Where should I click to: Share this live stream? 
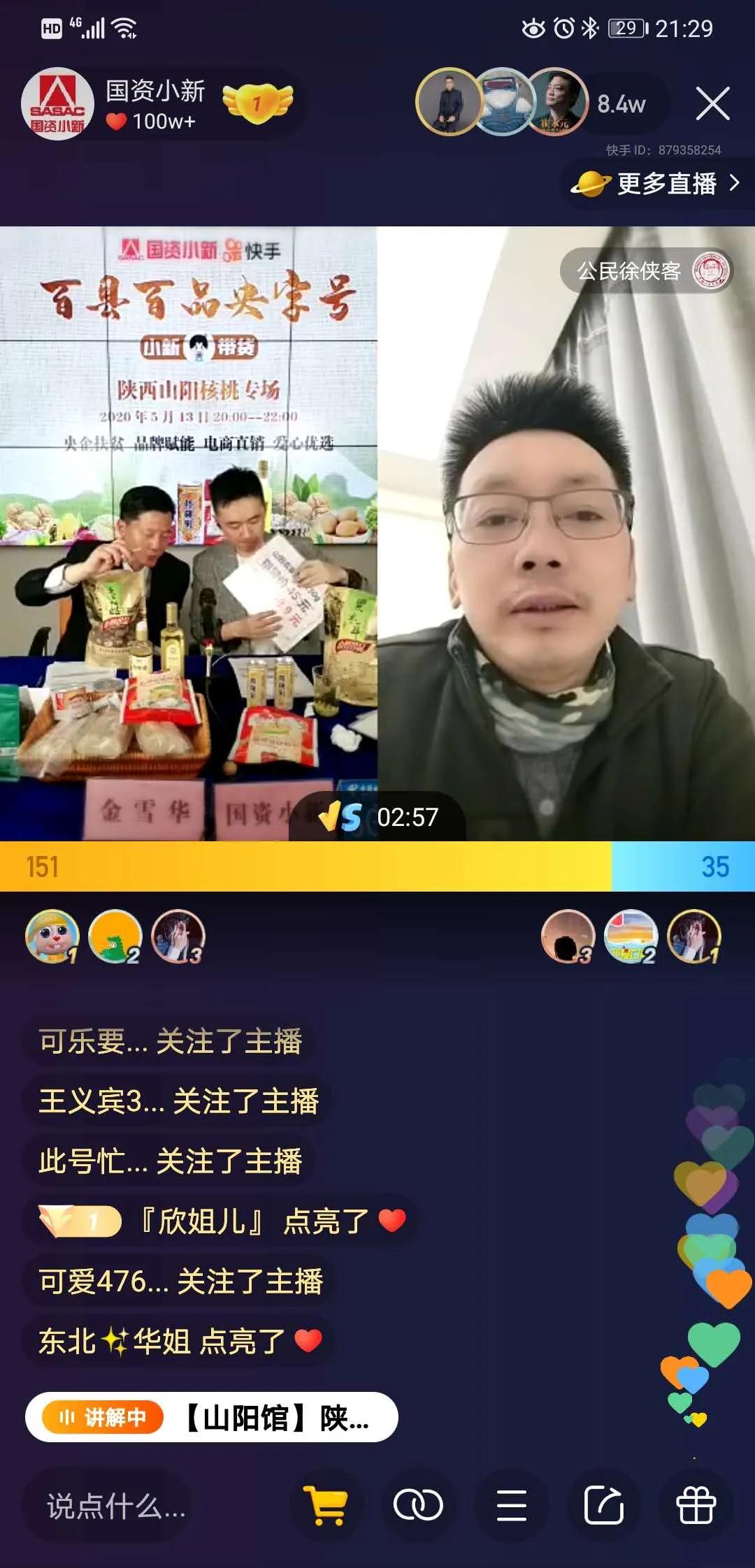tap(603, 1505)
